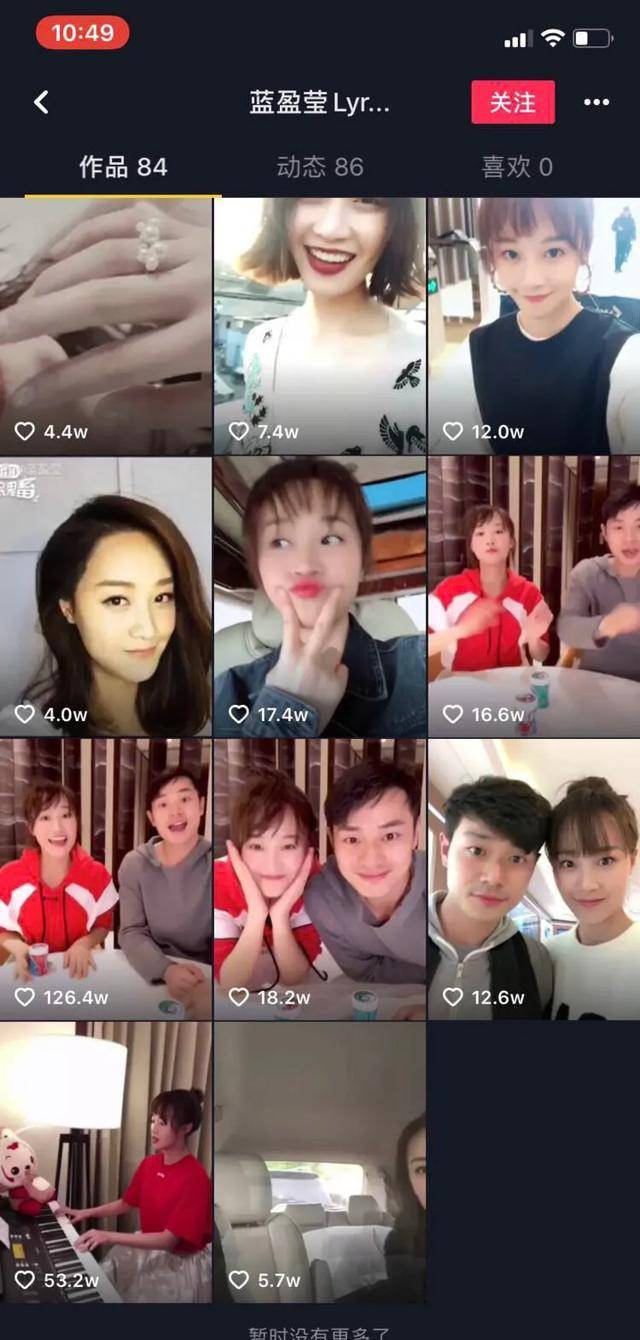The image size is (640, 1340).
Task: Switch to the 喜欢 0 tab
Action: point(516,167)
